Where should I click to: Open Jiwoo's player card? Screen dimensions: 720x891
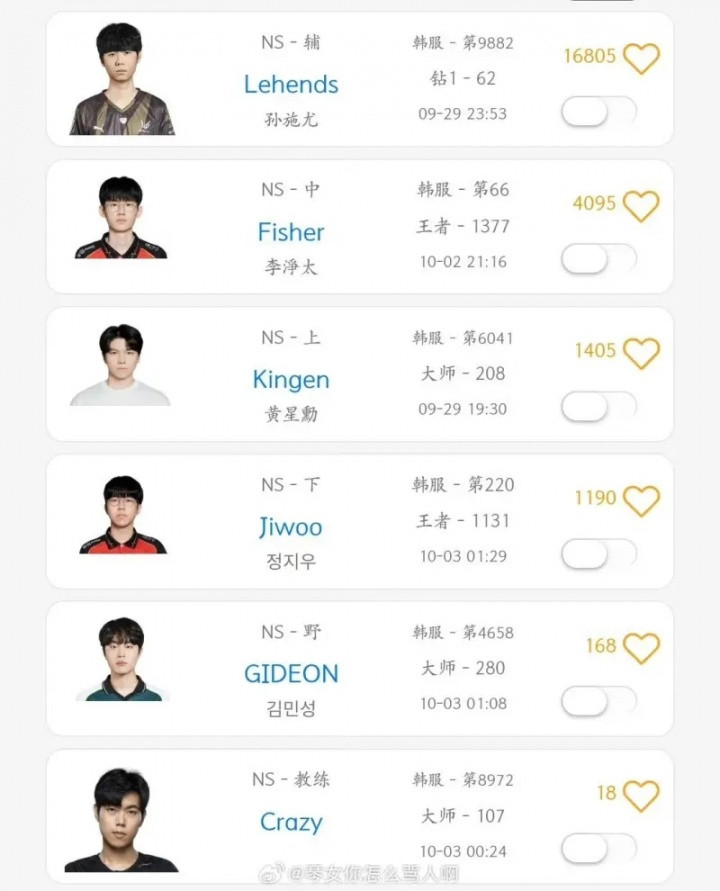(291, 526)
